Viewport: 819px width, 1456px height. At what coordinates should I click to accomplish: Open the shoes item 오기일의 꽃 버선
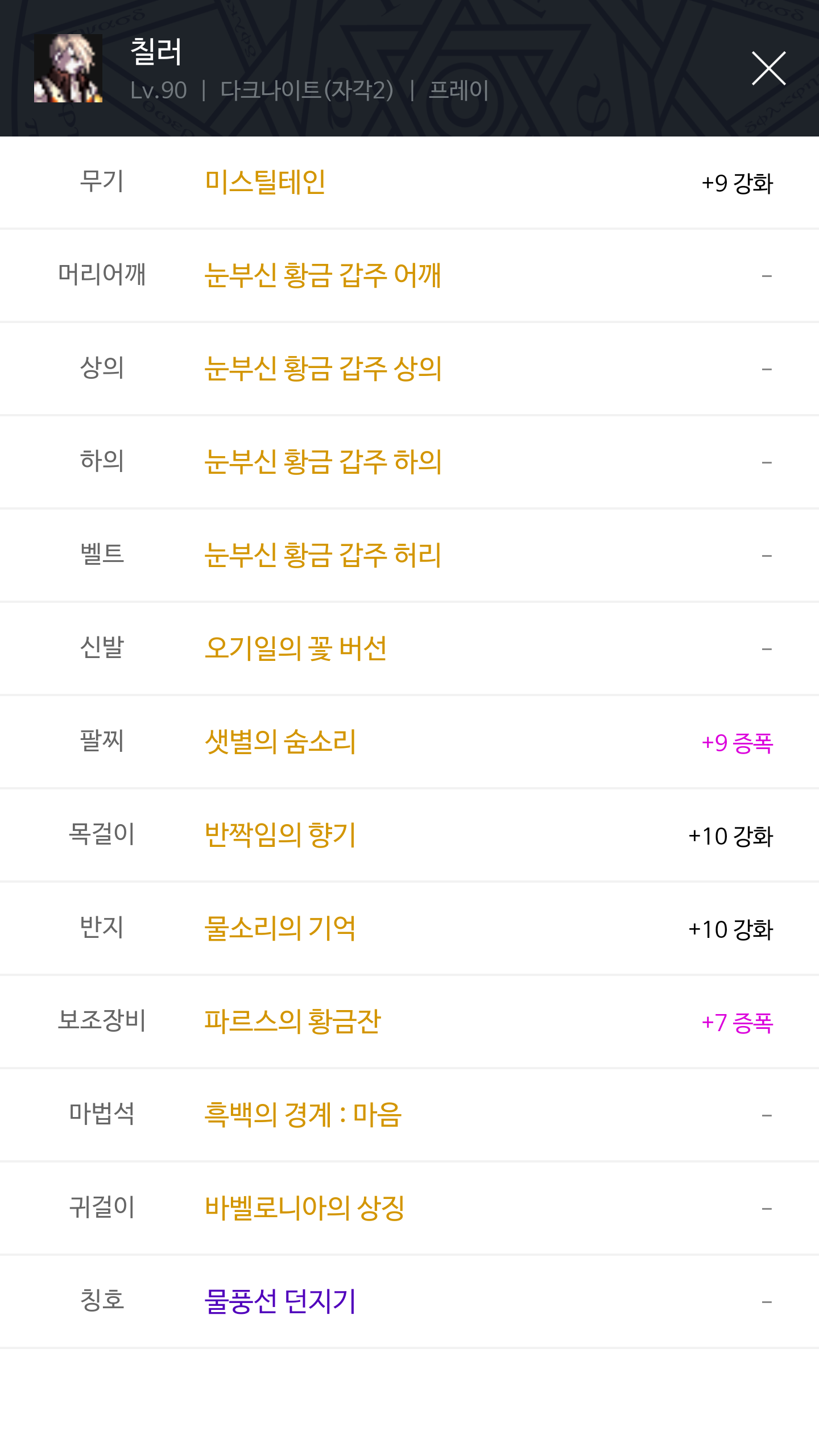(x=296, y=649)
